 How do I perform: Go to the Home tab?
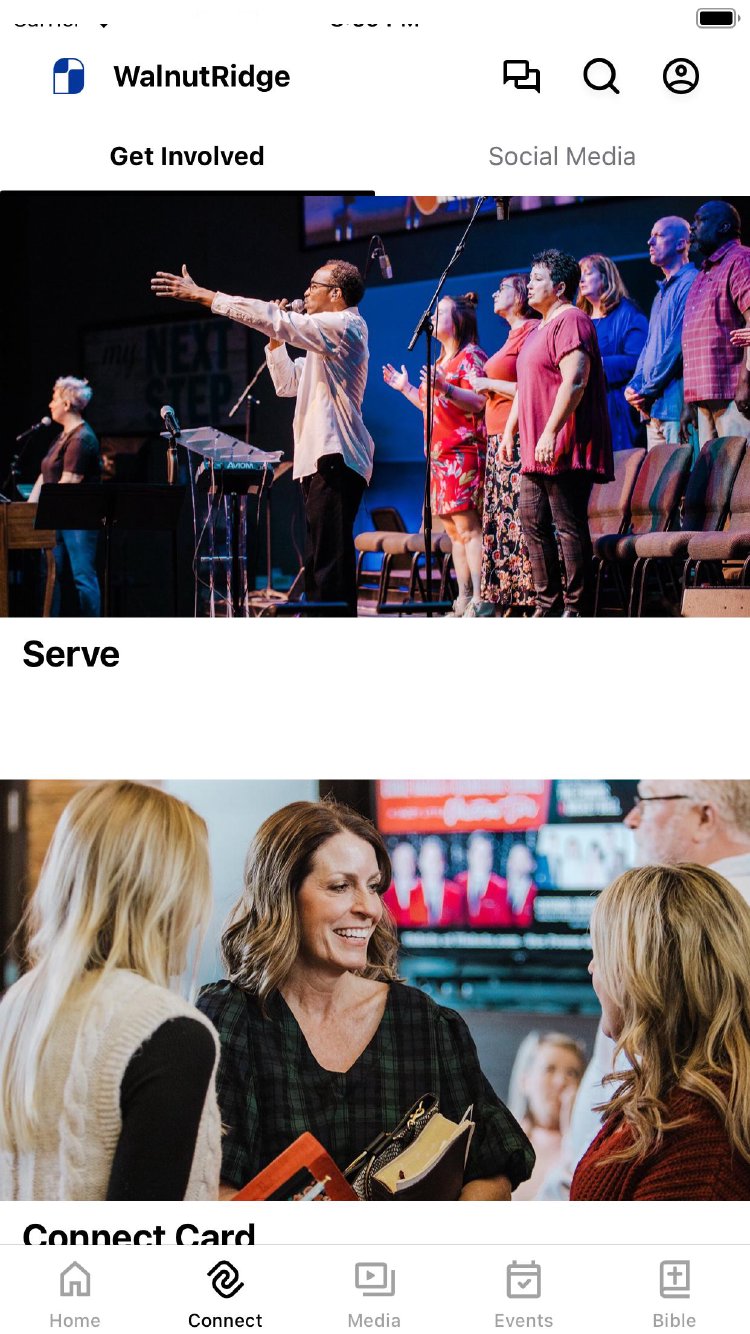tap(75, 1294)
